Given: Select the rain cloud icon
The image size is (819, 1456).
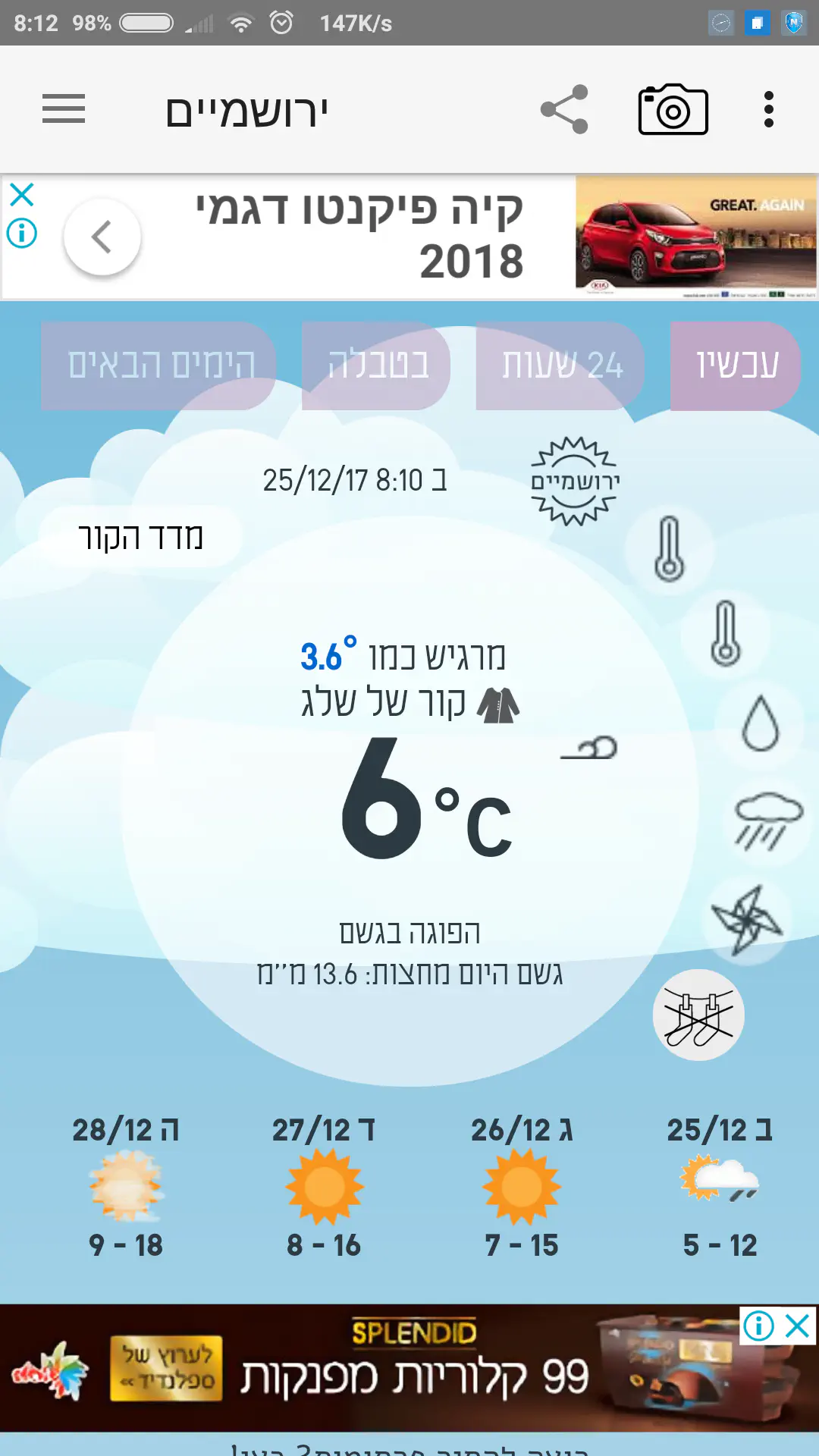Looking at the screenshot, I should coord(768,821).
